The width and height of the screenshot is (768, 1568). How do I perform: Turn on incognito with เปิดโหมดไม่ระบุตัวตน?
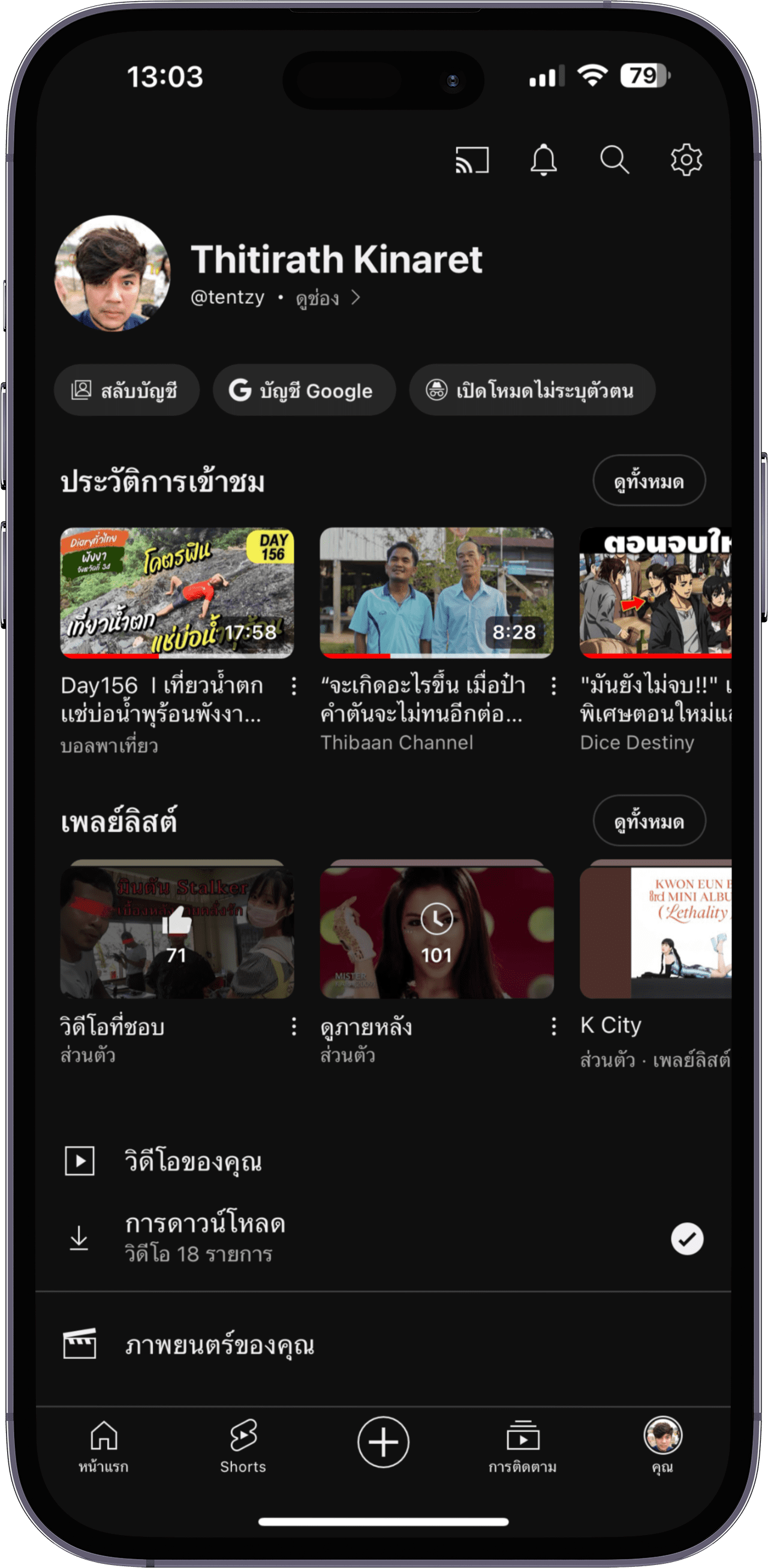pos(532,390)
